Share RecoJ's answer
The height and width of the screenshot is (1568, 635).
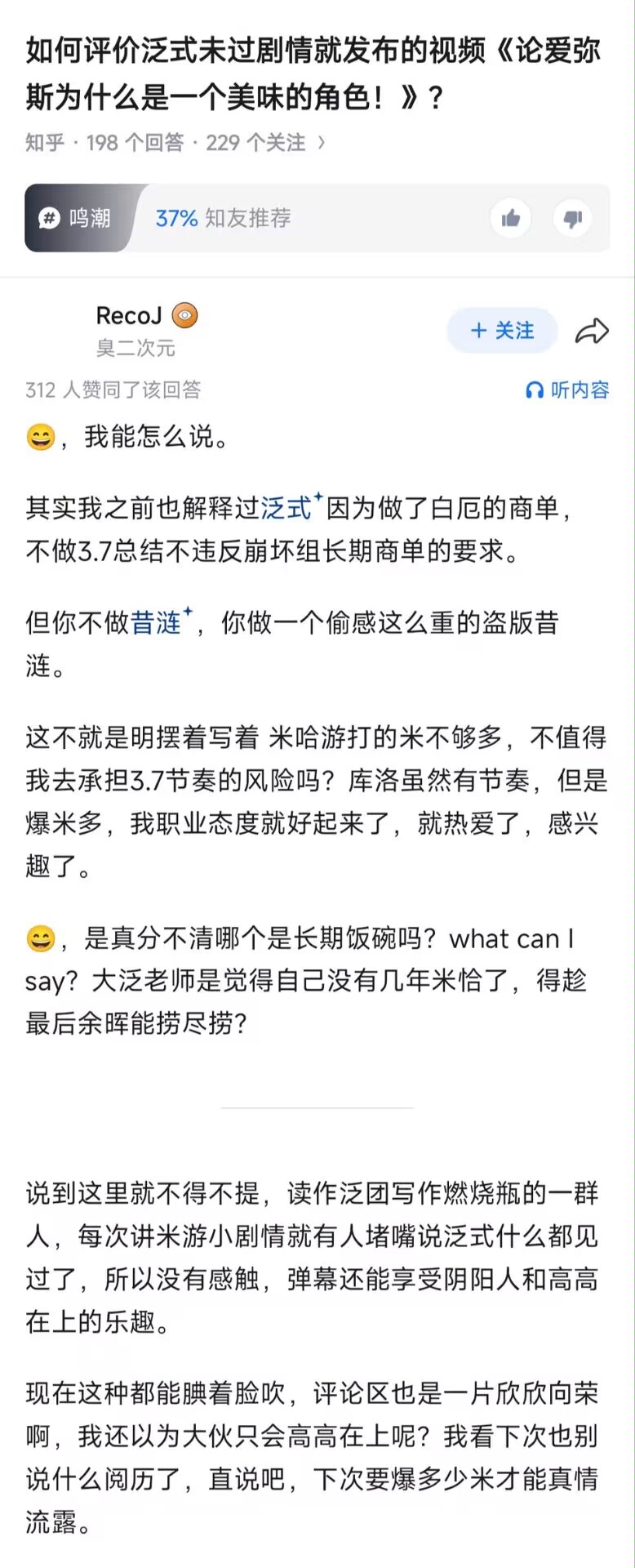tap(592, 331)
